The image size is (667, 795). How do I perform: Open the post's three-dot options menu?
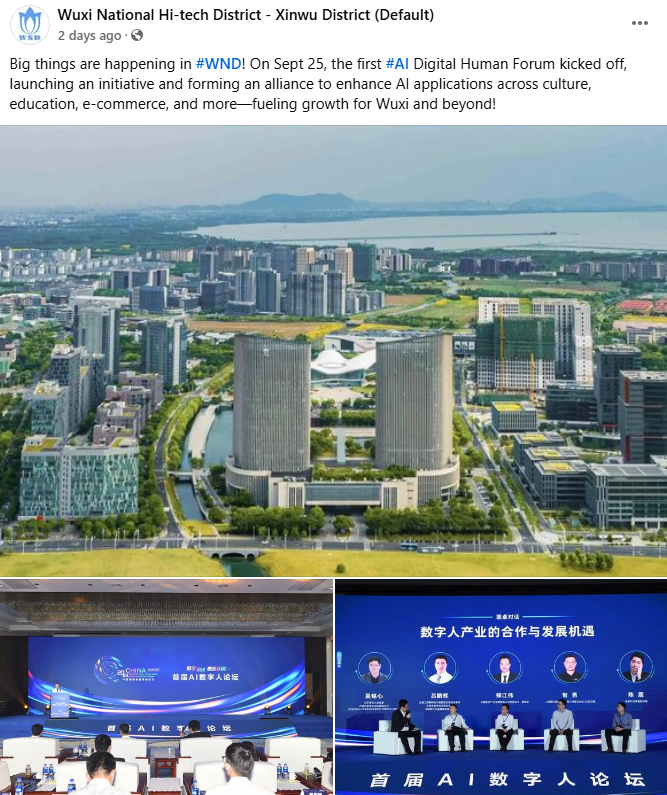pos(640,22)
